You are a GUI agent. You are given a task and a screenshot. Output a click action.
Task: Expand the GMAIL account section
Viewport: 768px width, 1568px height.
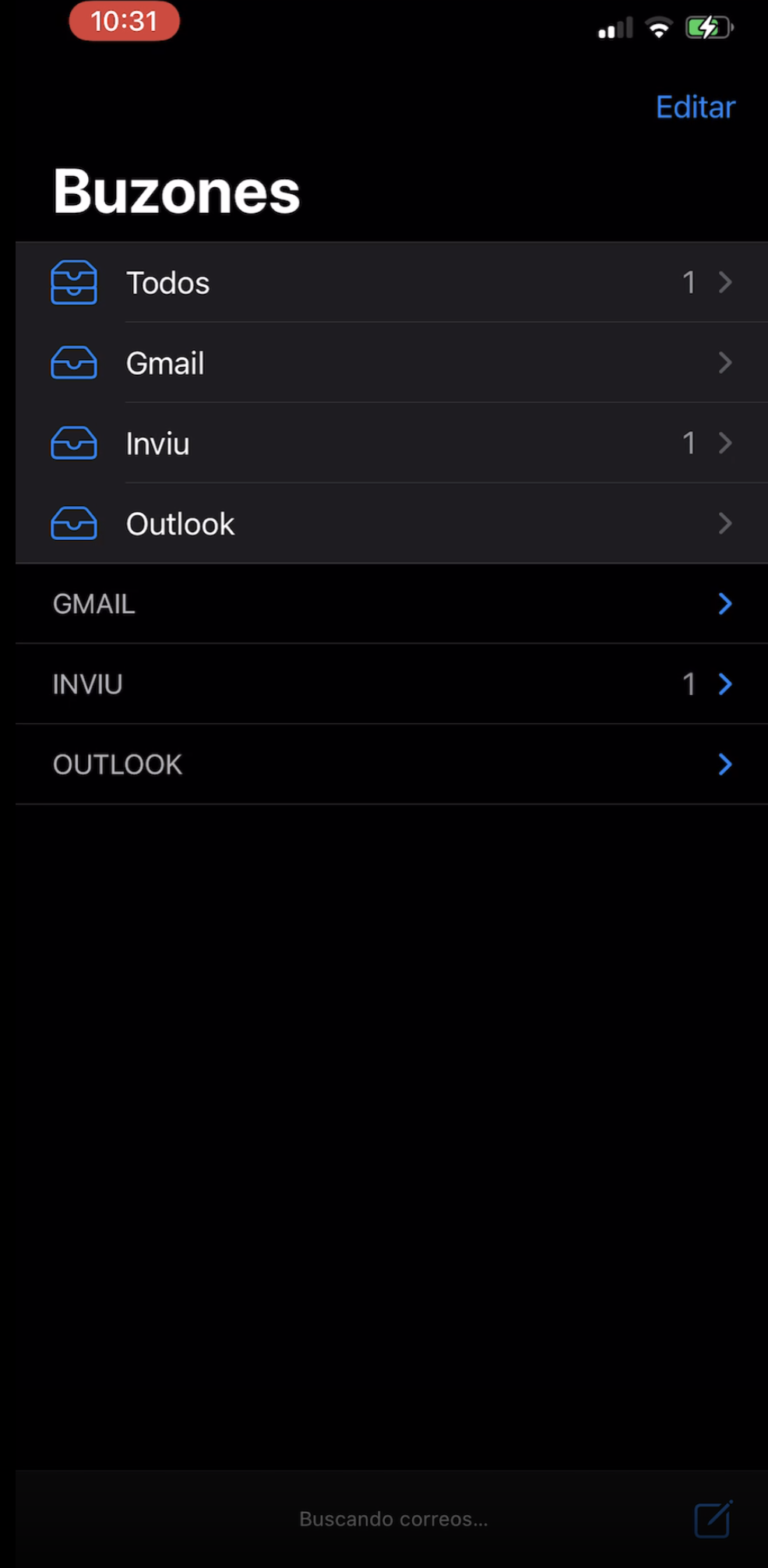tap(392, 603)
